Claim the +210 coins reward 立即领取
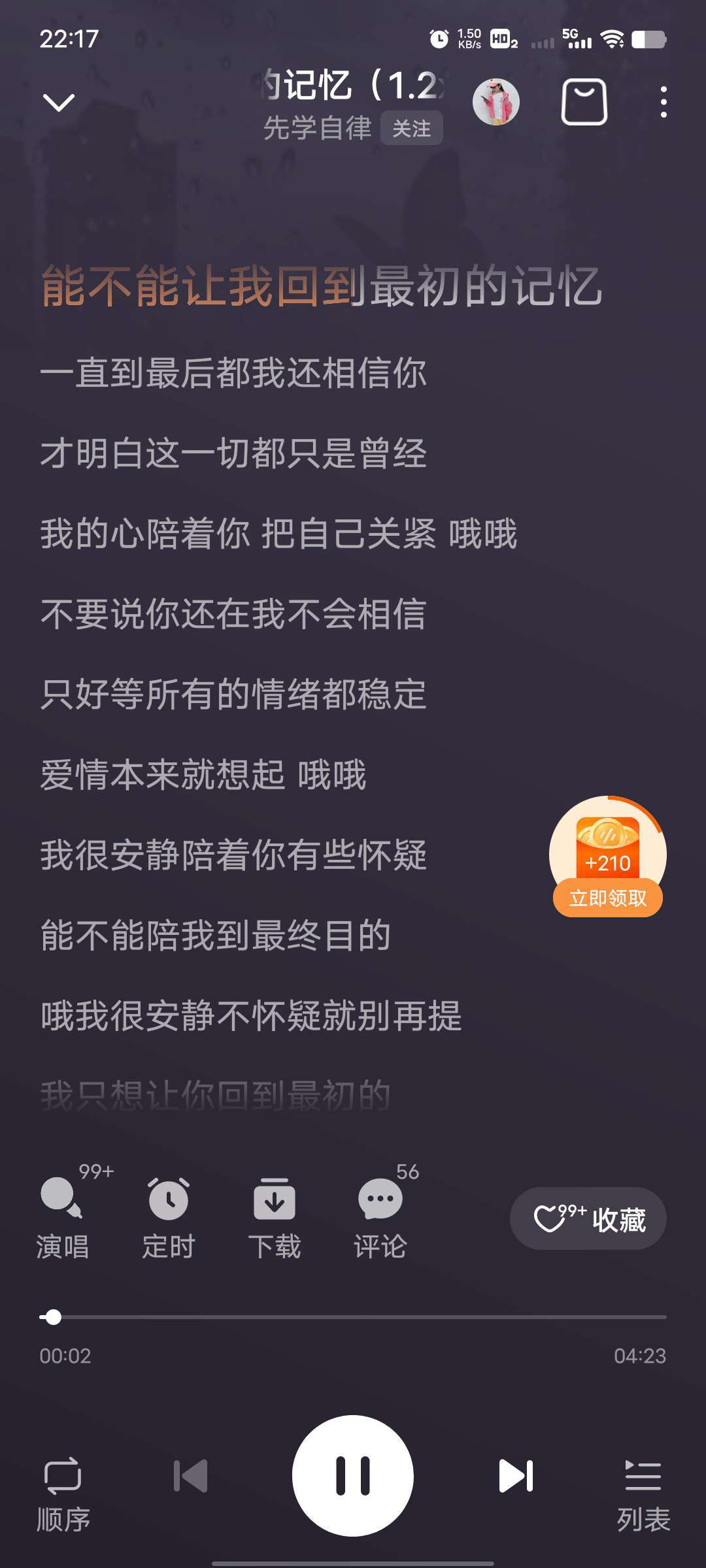706x1568 pixels. (x=608, y=898)
